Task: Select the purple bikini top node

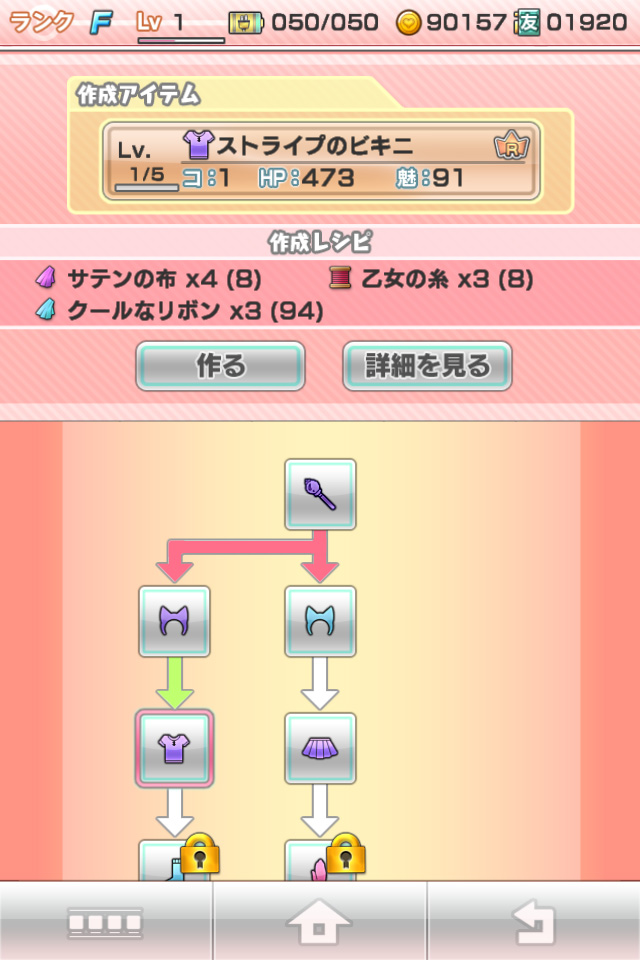Action: [174, 621]
